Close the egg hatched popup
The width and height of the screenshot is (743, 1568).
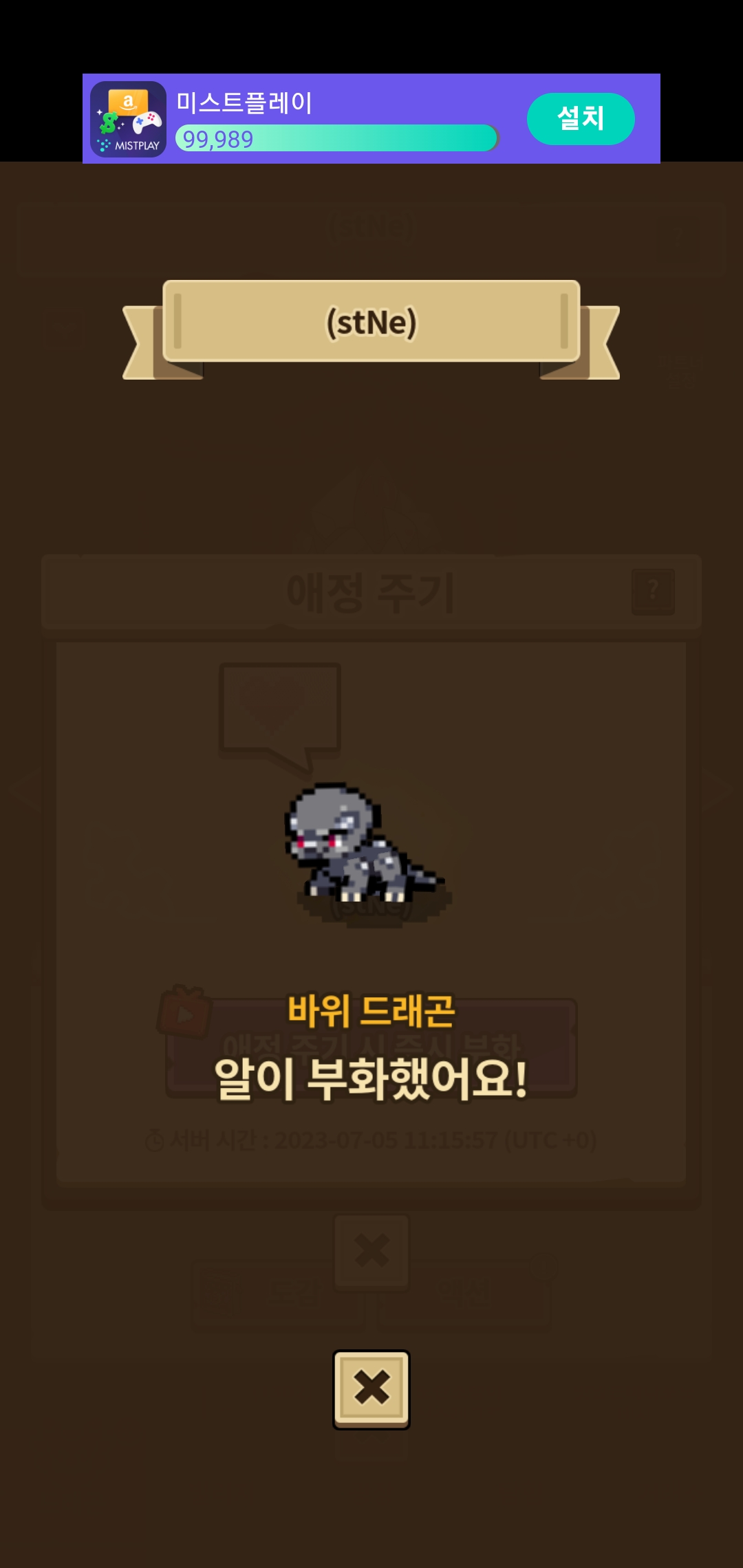point(371,1388)
